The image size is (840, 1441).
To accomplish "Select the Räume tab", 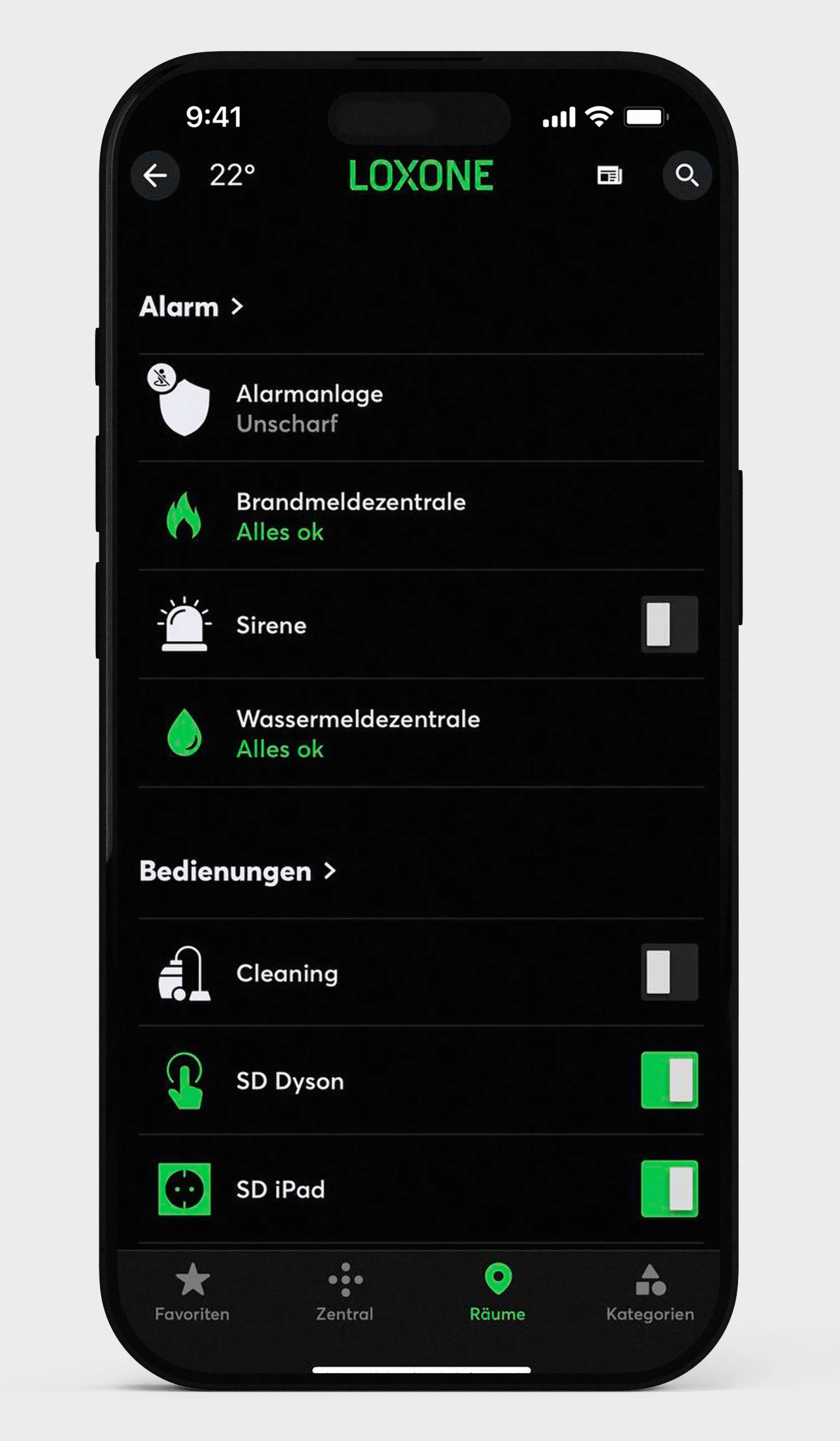I will click(497, 1292).
